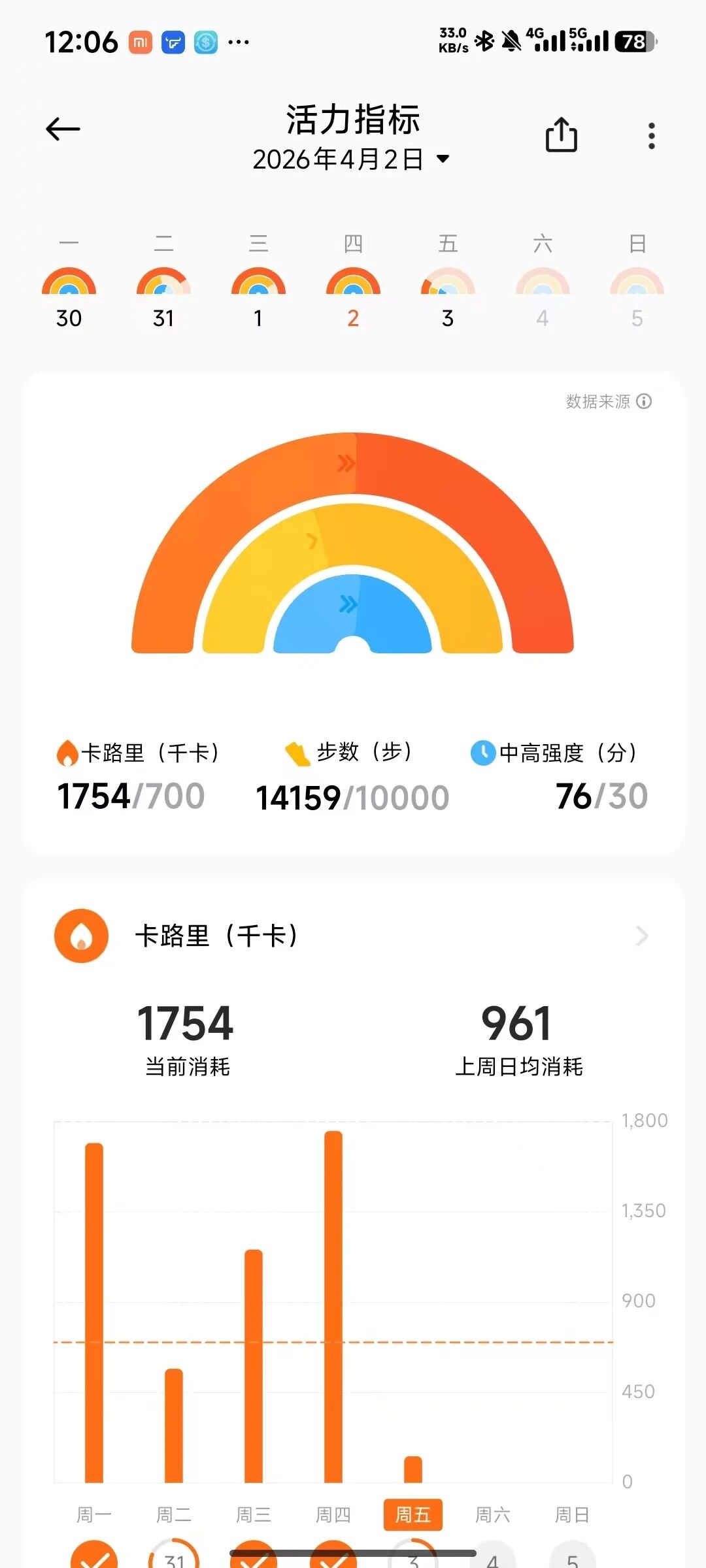Share the activity metrics page

561,135
